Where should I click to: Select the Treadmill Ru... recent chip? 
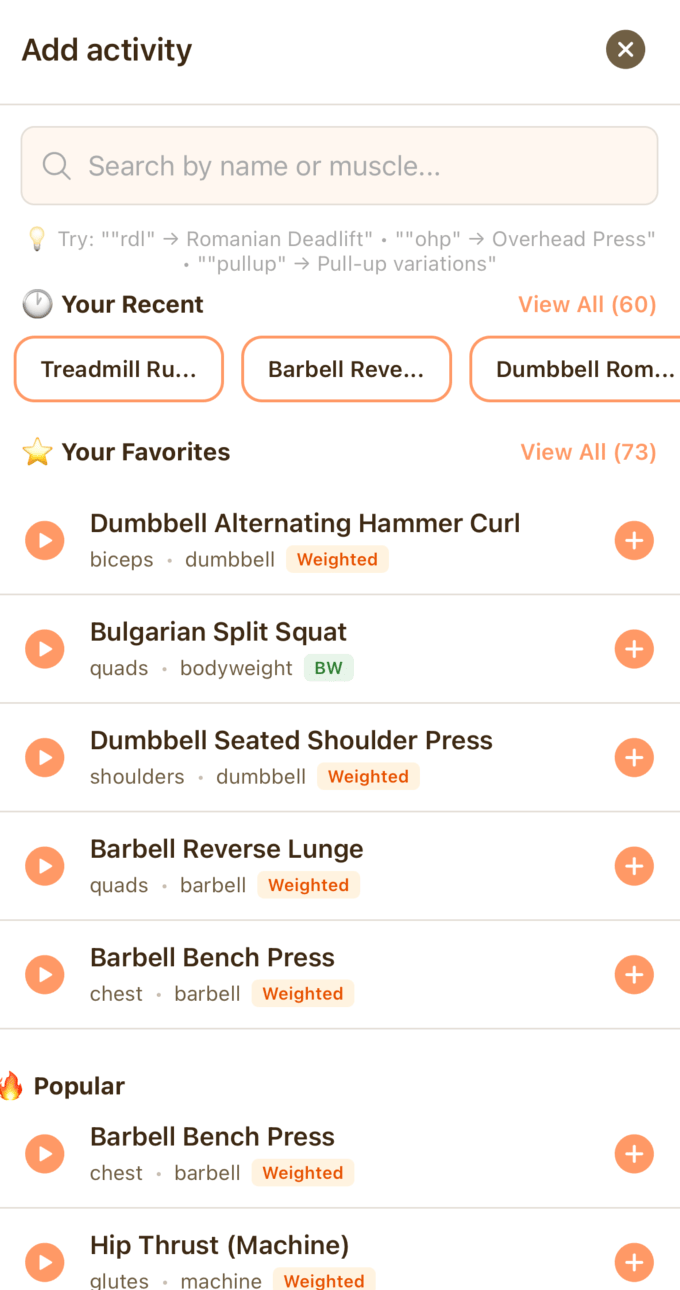(118, 369)
